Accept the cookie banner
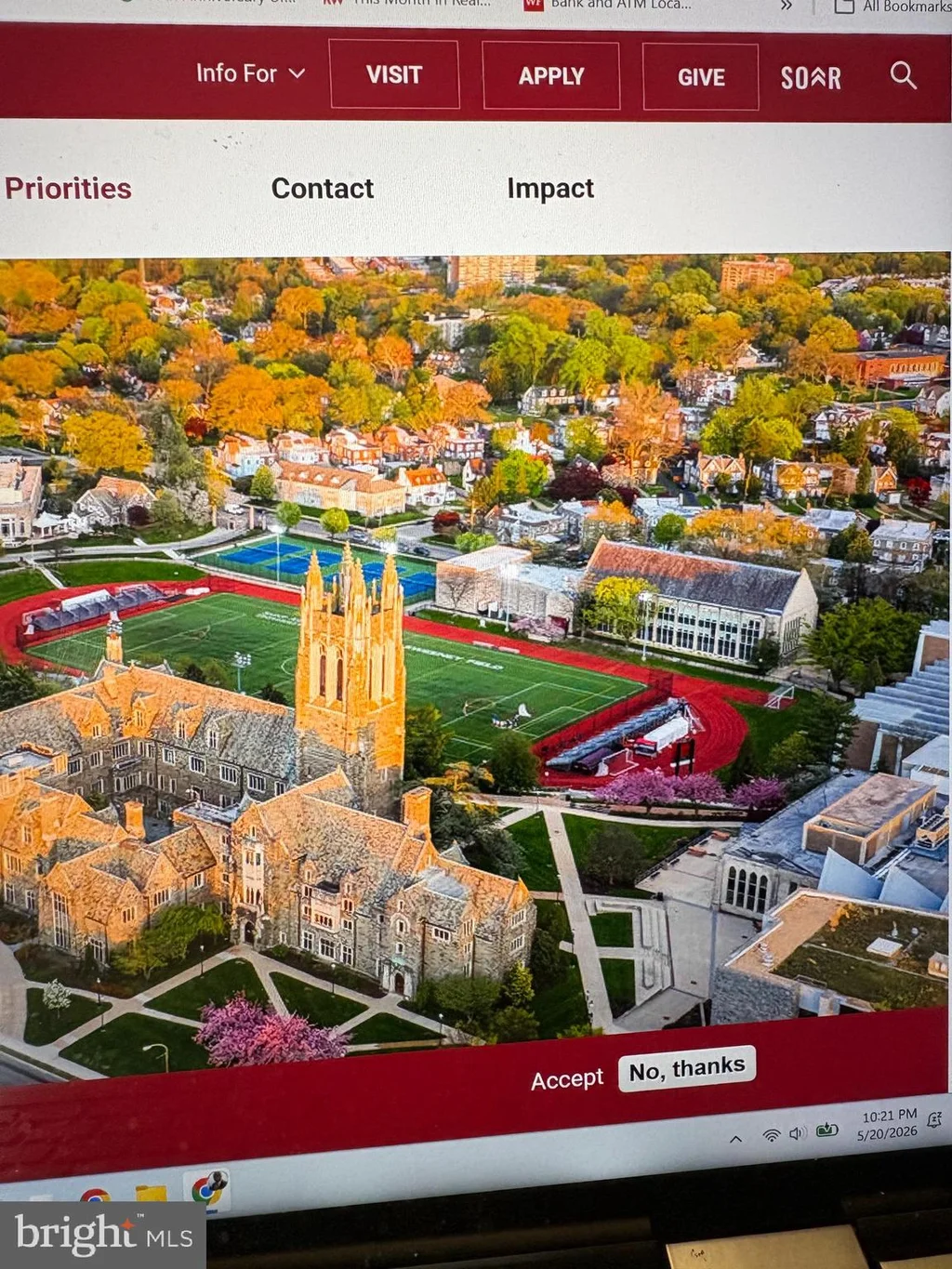 [x=567, y=1079]
